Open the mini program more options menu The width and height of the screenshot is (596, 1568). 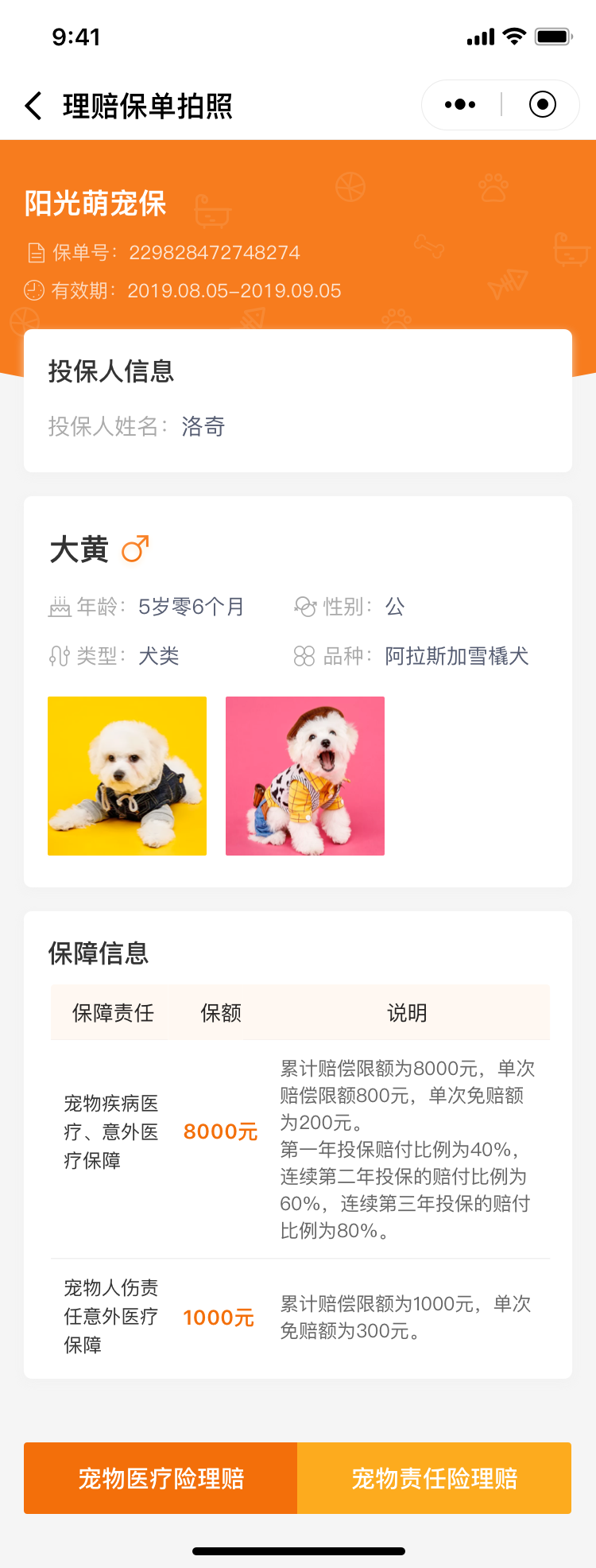pyautogui.click(x=460, y=104)
